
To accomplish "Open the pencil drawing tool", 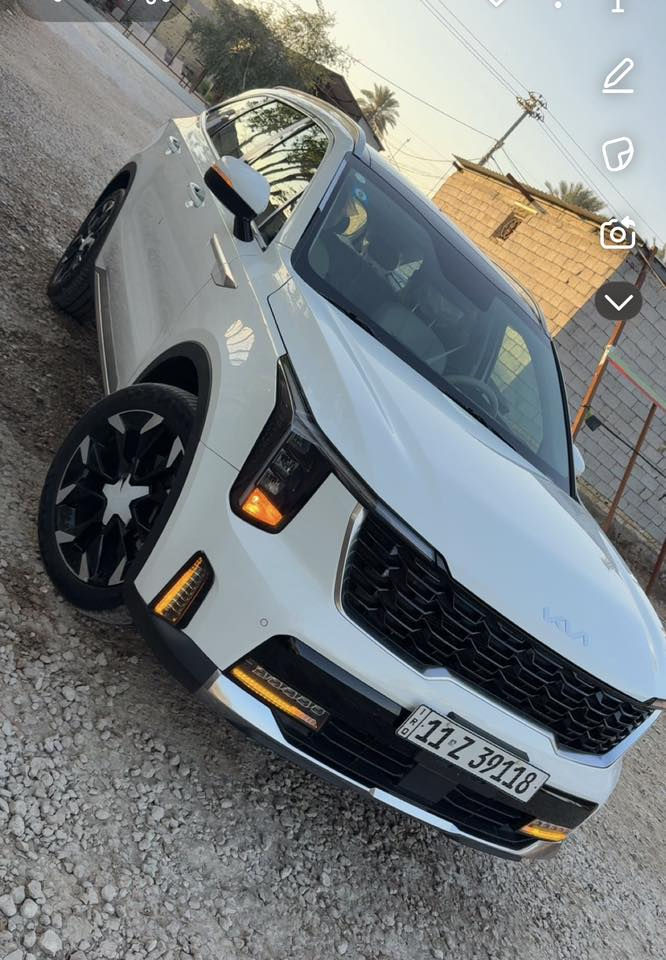I will click(x=618, y=77).
